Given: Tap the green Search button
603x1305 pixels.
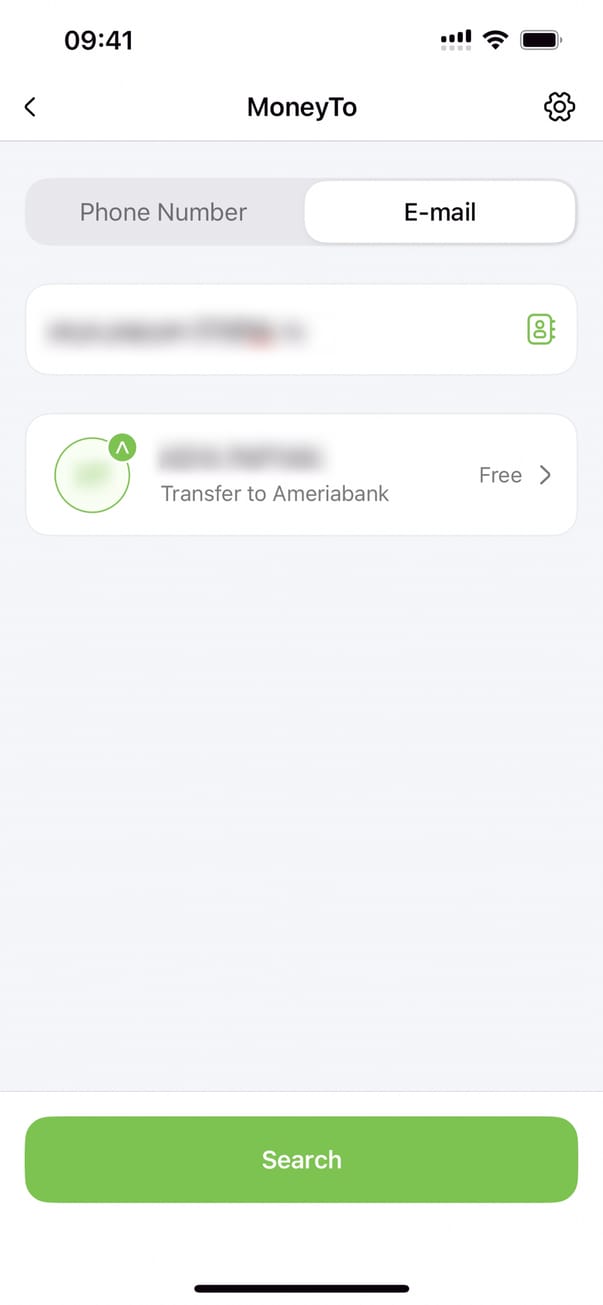Looking at the screenshot, I should coord(301,1159).
